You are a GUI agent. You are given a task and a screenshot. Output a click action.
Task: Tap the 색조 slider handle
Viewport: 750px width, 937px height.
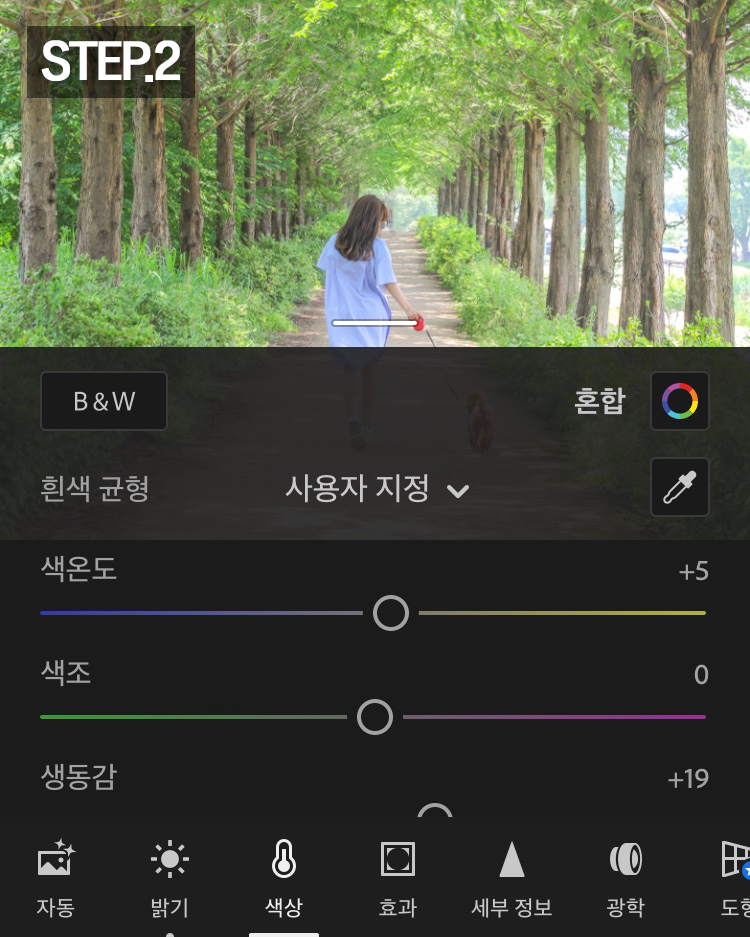coord(375,717)
